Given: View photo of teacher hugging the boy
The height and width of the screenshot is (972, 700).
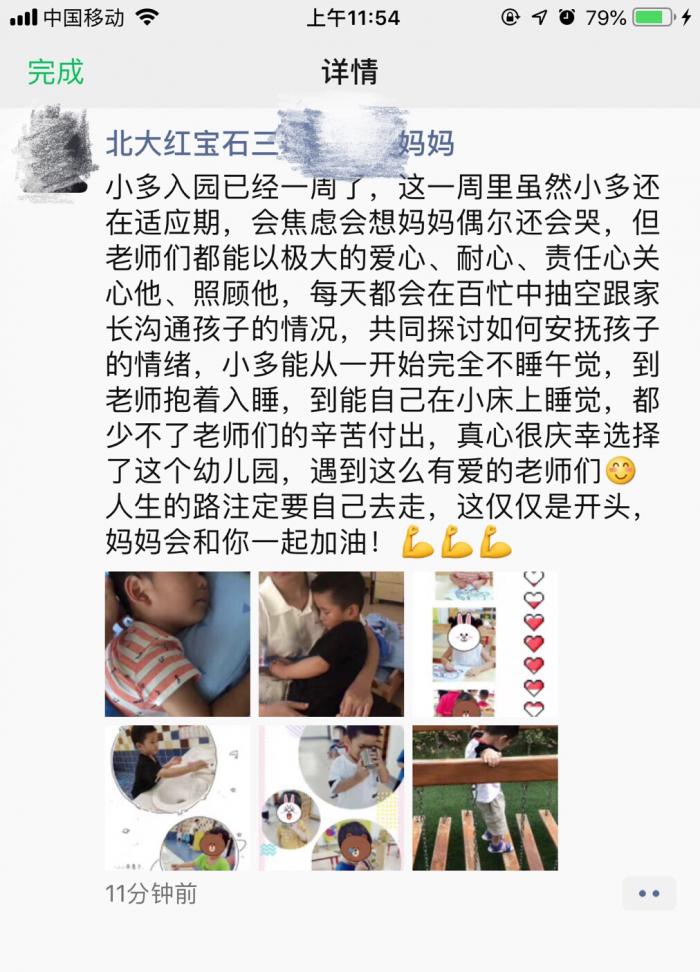Looking at the screenshot, I should tap(331, 643).
